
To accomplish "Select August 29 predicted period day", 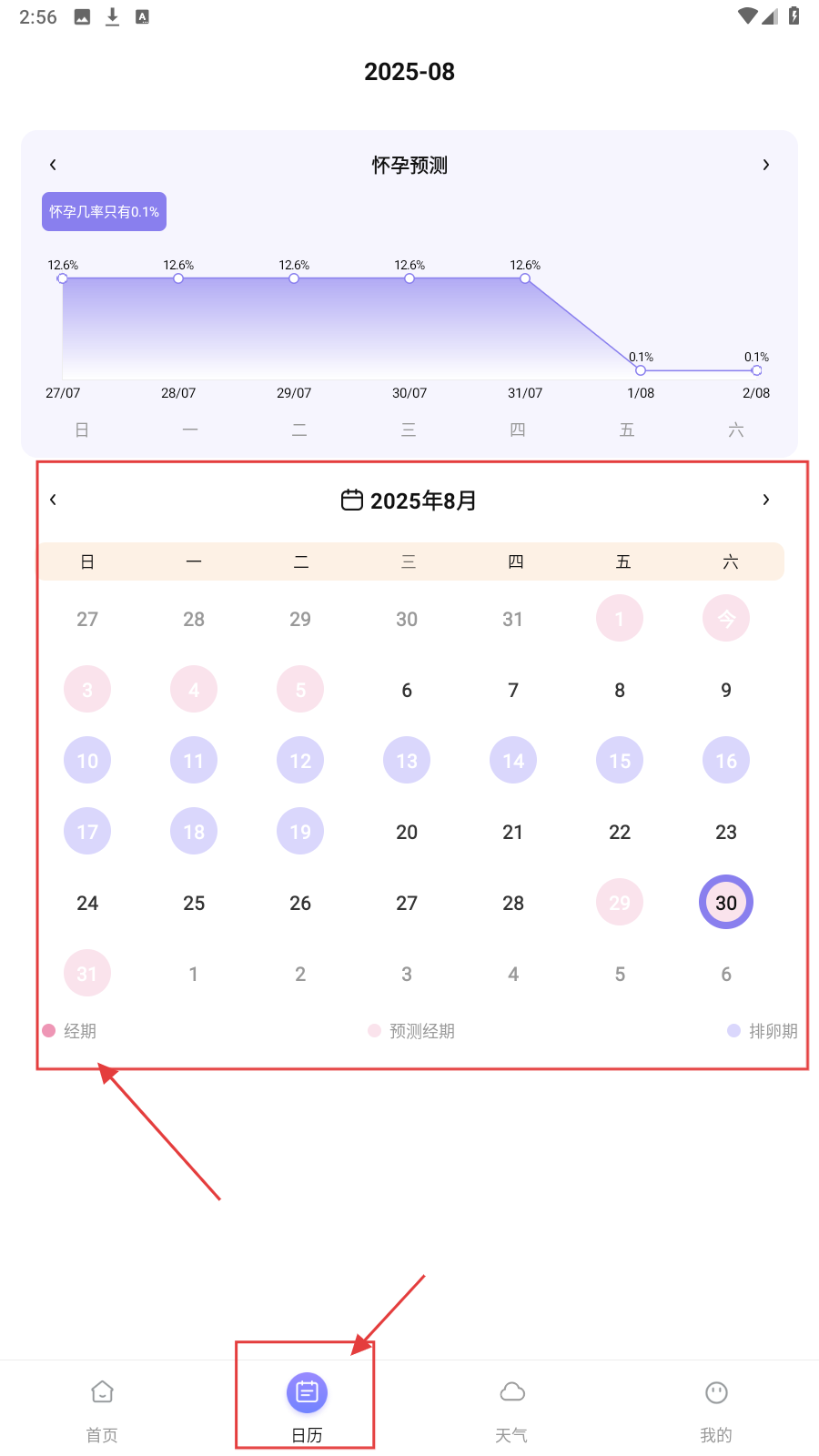I will pos(620,903).
